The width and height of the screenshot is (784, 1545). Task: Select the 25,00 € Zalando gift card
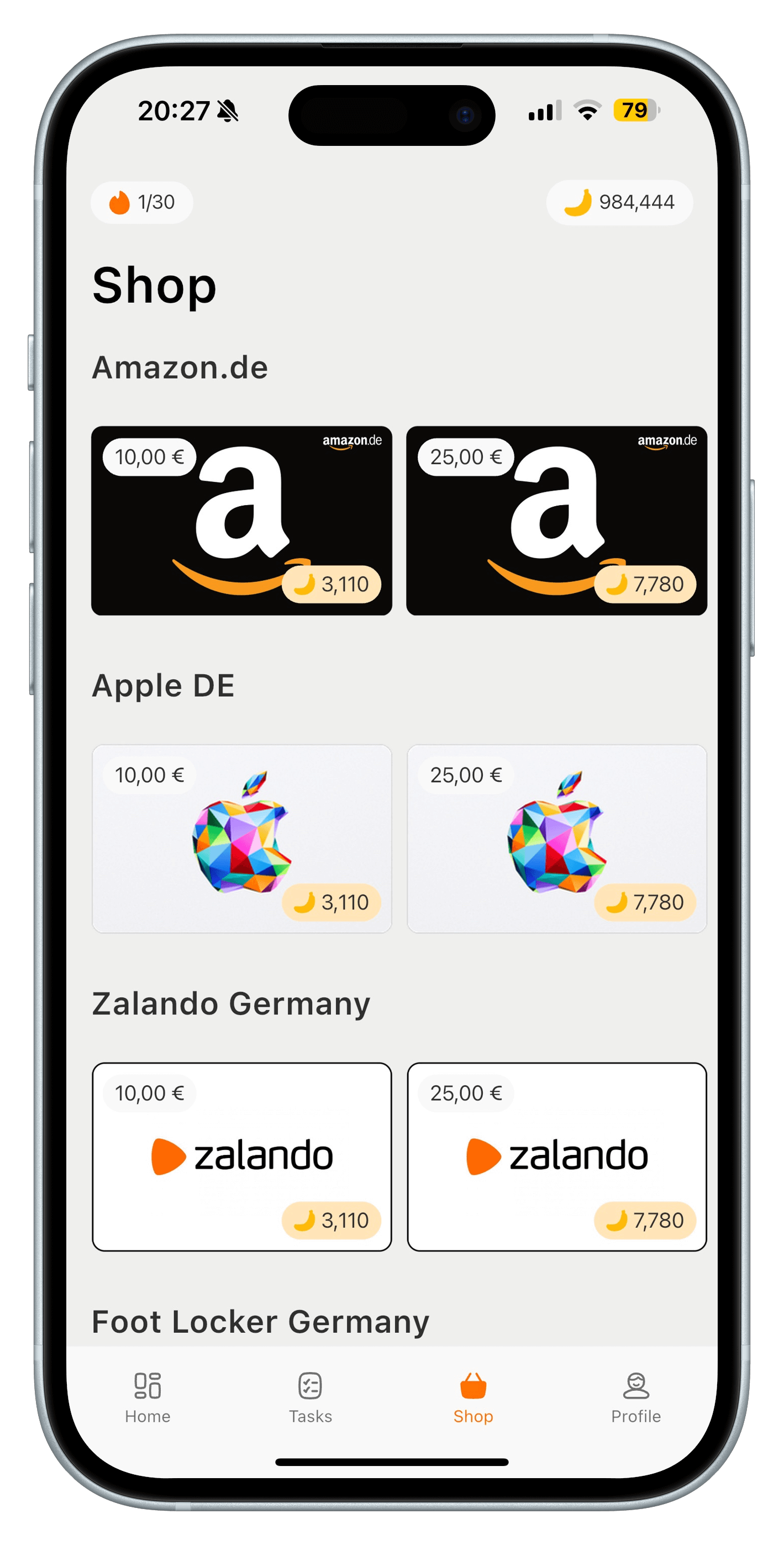556,1157
